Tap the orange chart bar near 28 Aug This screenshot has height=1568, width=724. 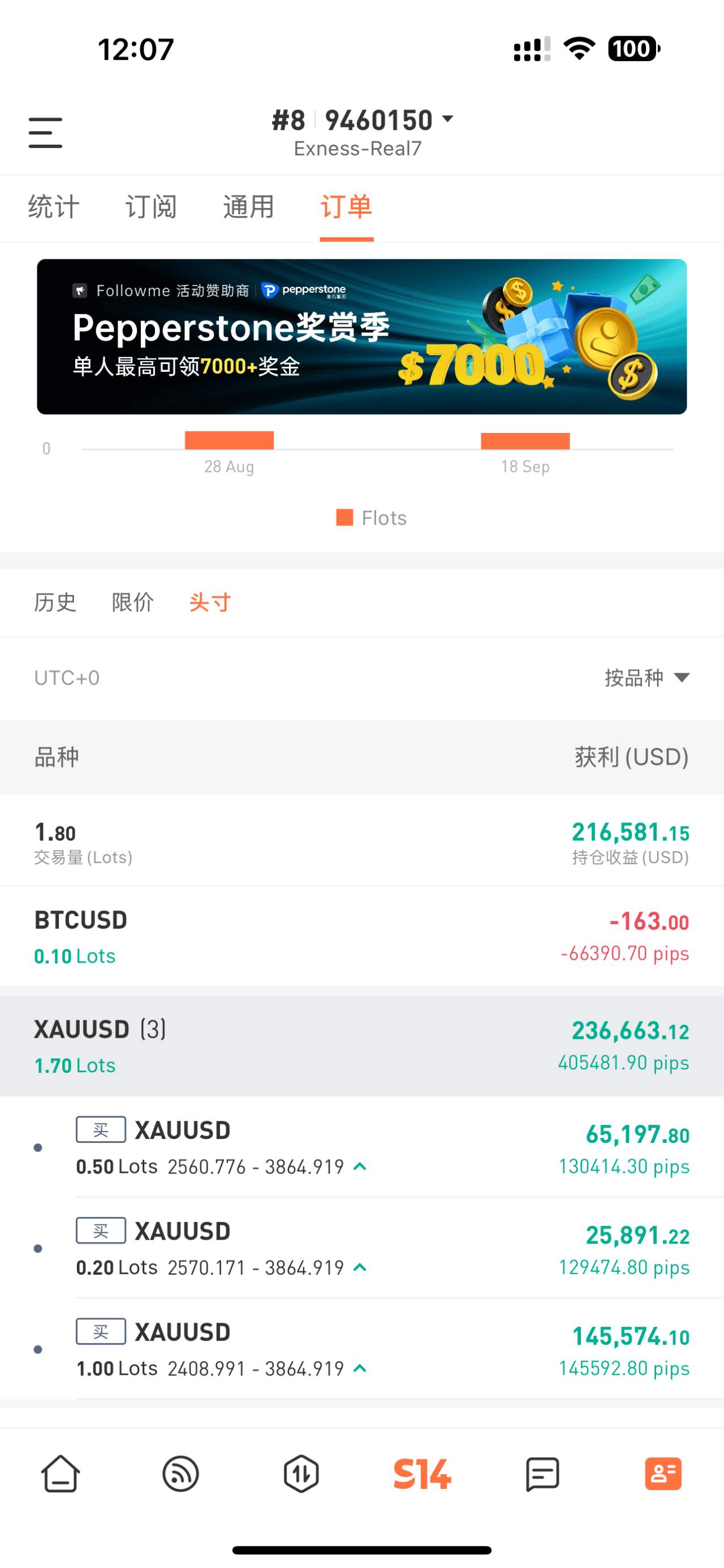[x=230, y=438]
